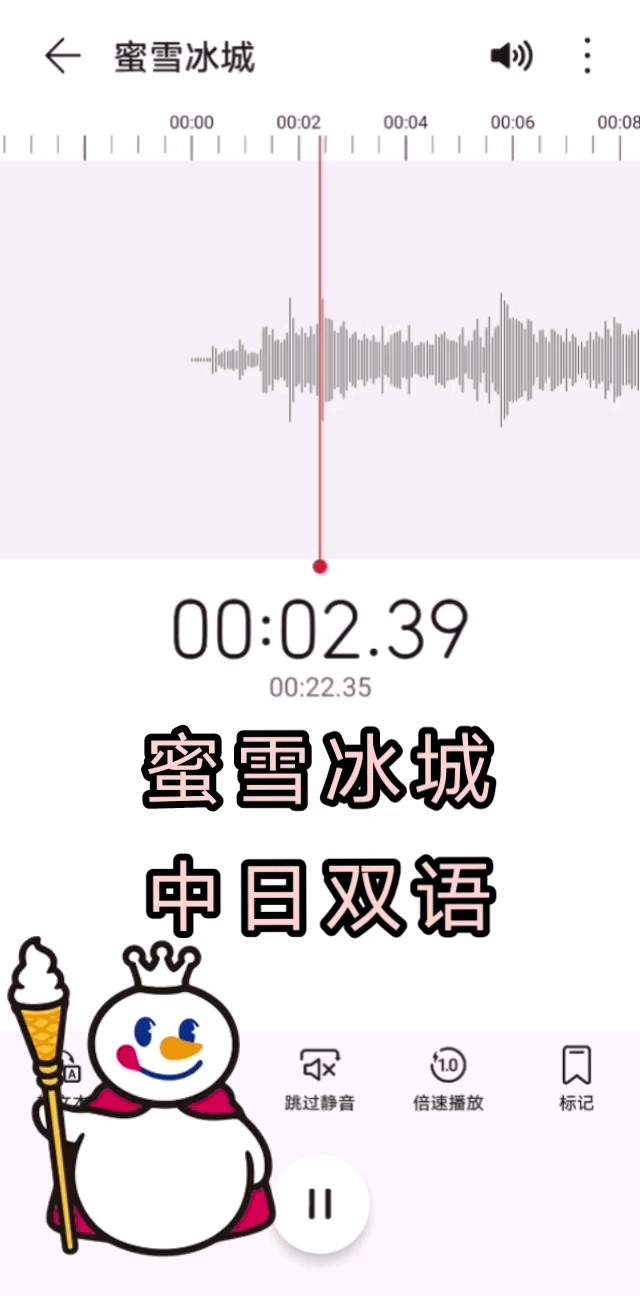Enable 跳过静音 skip silence
The height and width of the screenshot is (1296, 640).
[x=320, y=1079]
